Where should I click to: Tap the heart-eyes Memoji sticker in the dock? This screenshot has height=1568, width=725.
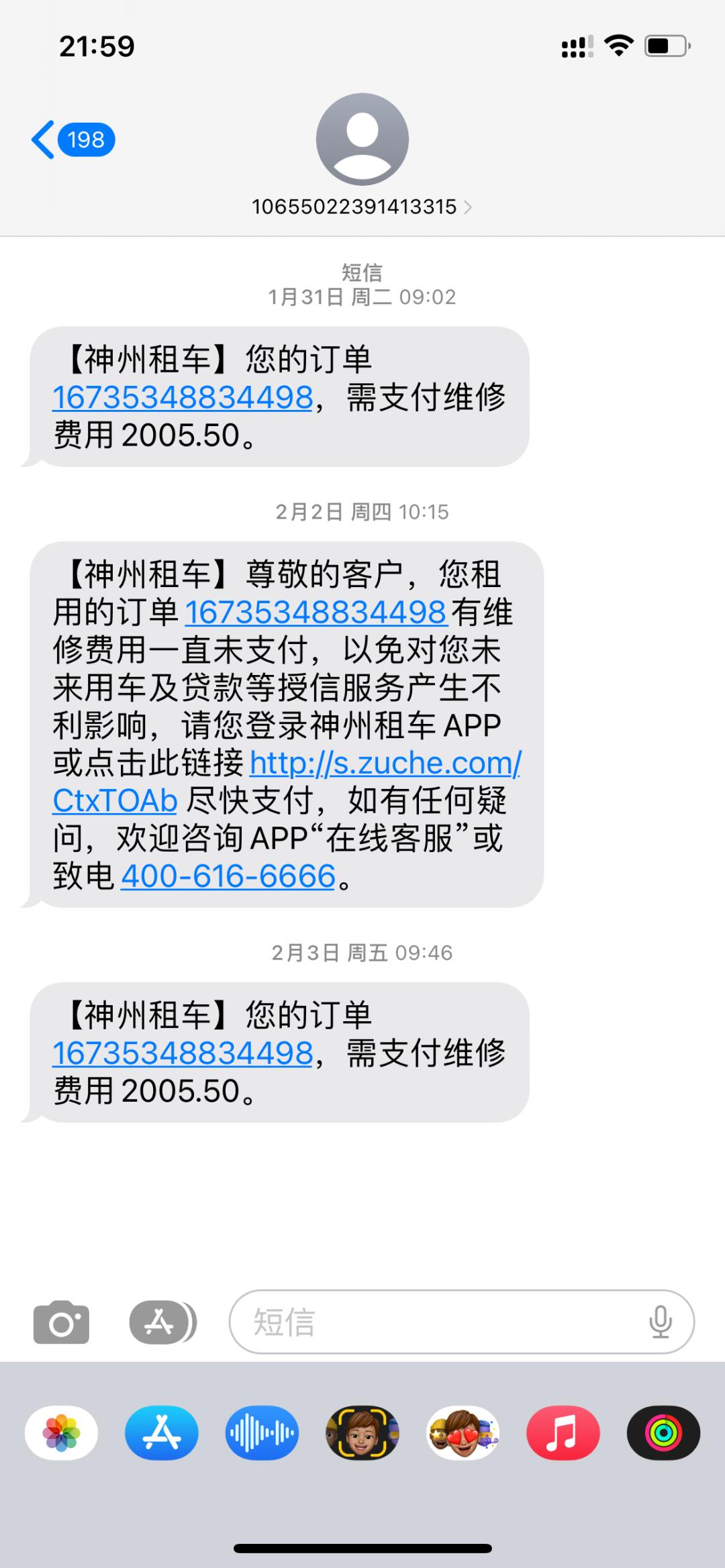(463, 1432)
